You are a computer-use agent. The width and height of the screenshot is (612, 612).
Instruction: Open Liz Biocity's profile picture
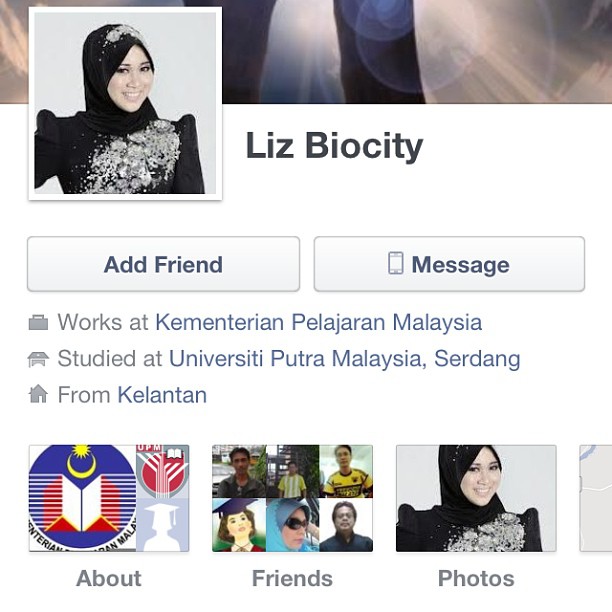pyautogui.click(x=125, y=103)
